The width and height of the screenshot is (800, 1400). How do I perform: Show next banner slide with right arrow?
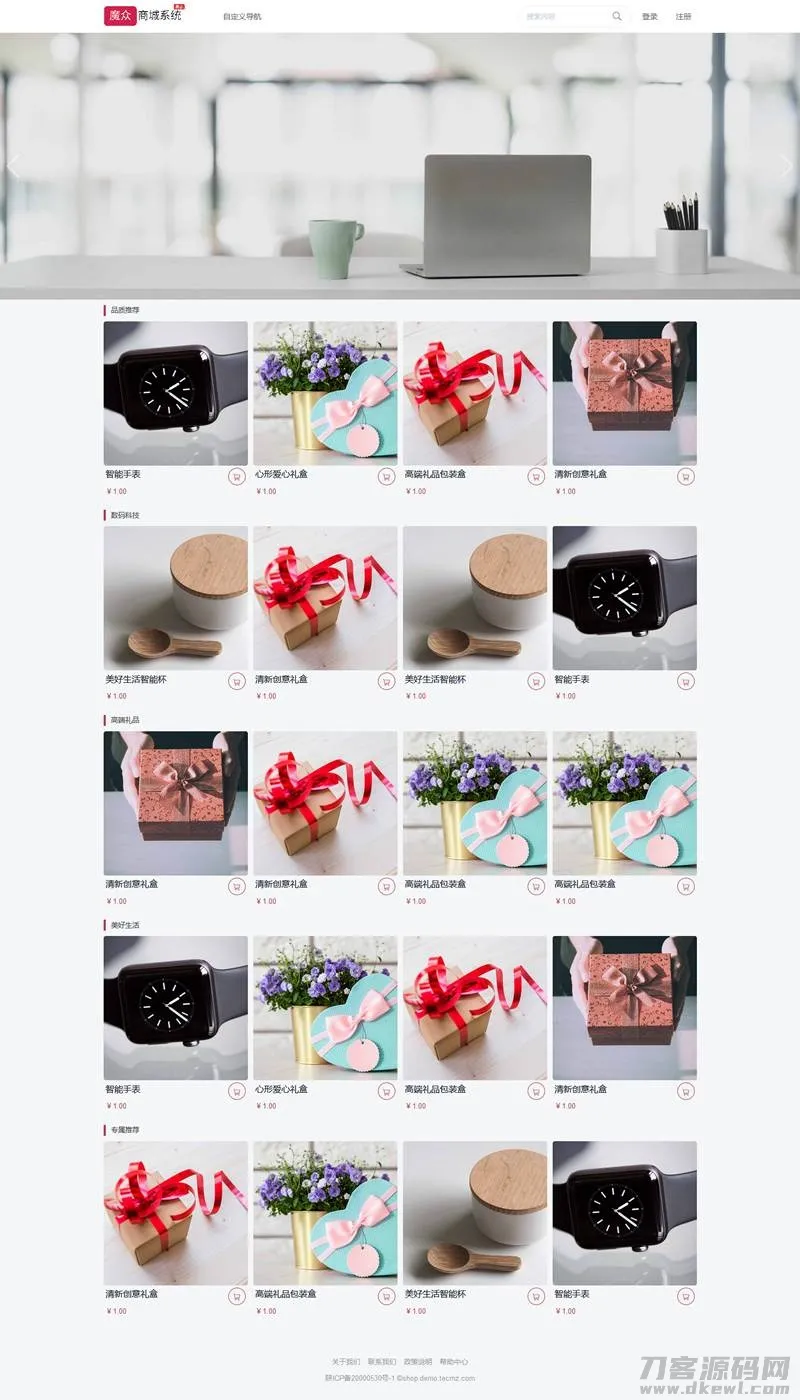787,166
